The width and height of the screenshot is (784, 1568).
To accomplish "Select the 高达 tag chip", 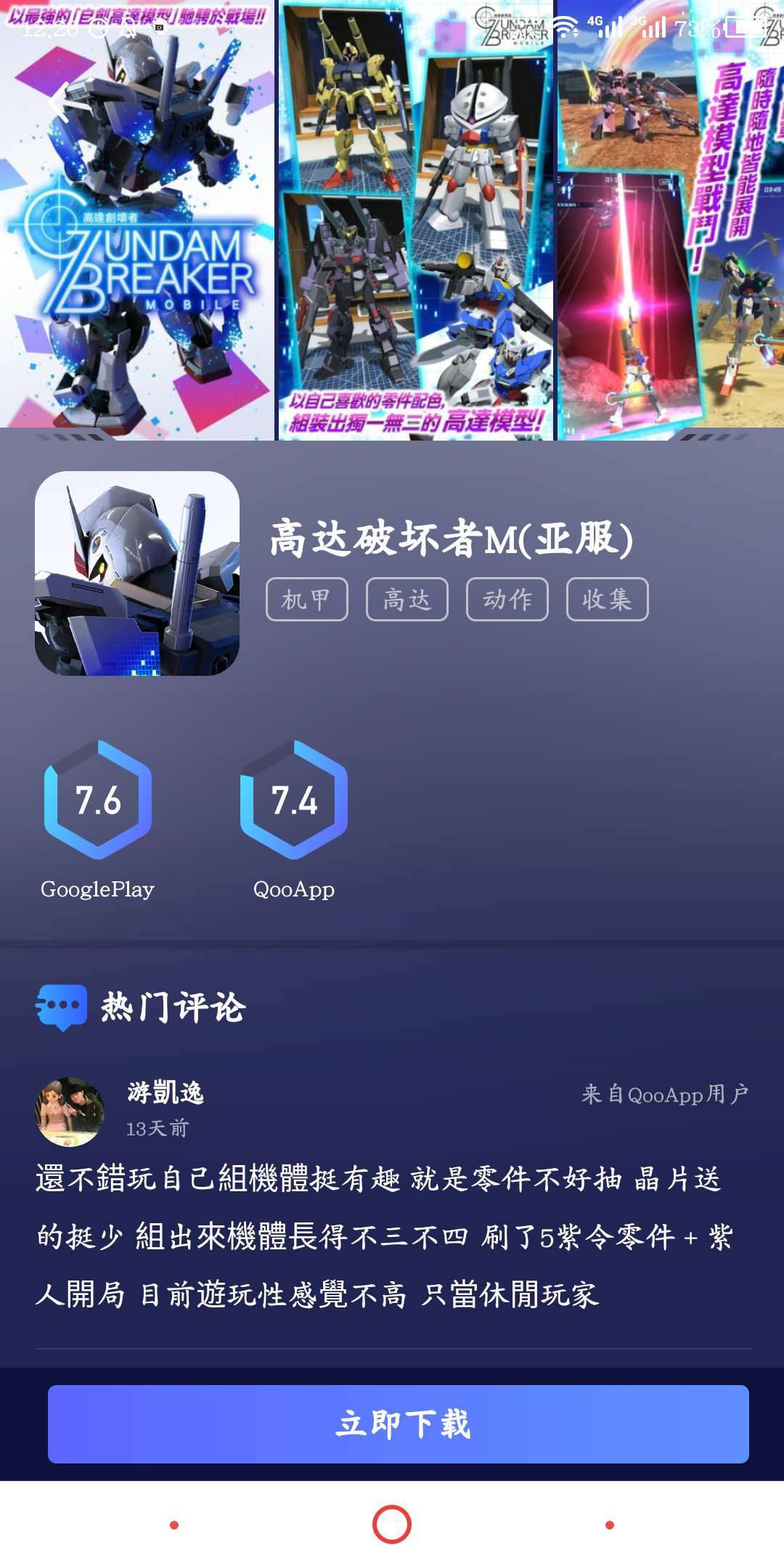I will click(407, 600).
